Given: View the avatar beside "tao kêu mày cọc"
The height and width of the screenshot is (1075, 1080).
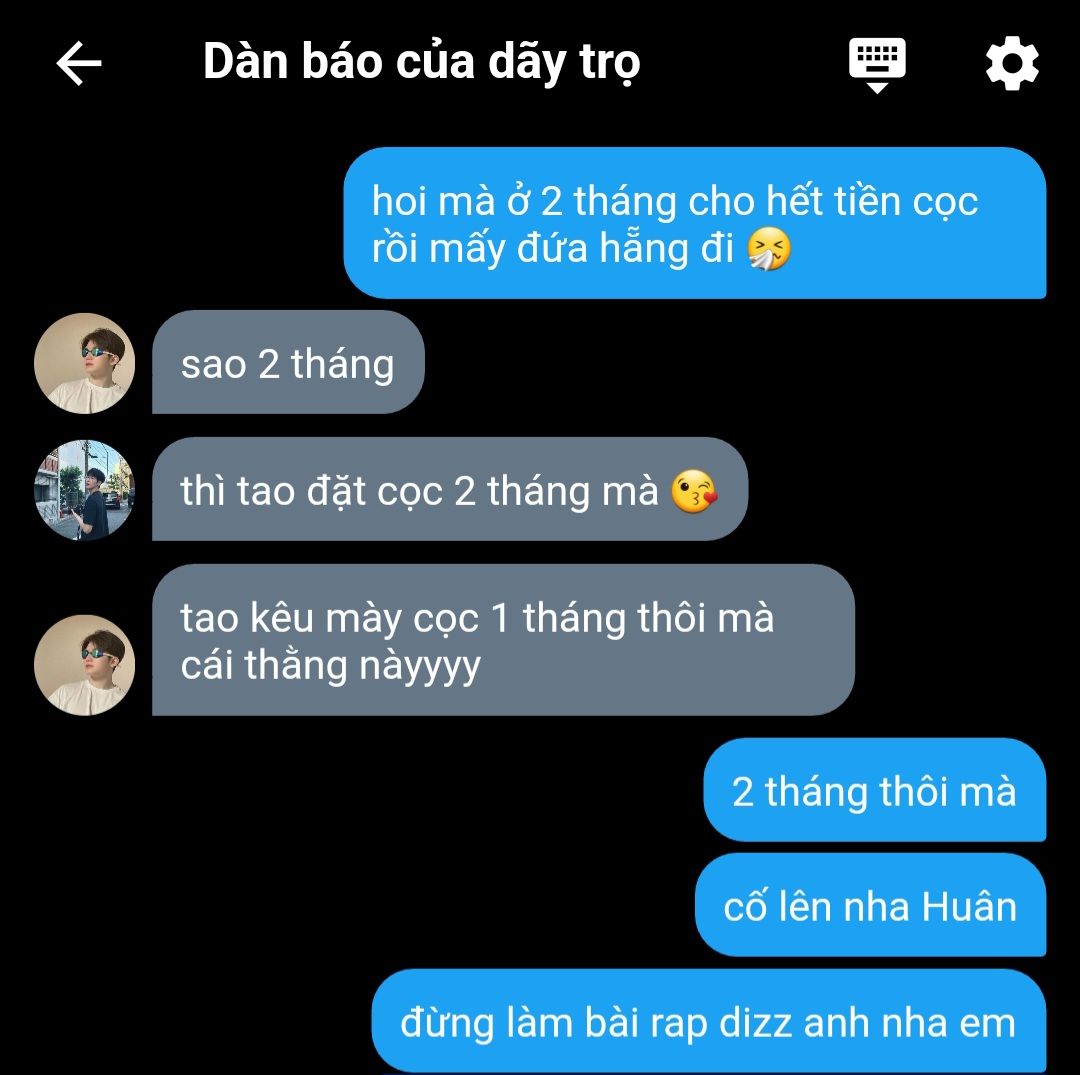Looking at the screenshot, I should [84, 665].
